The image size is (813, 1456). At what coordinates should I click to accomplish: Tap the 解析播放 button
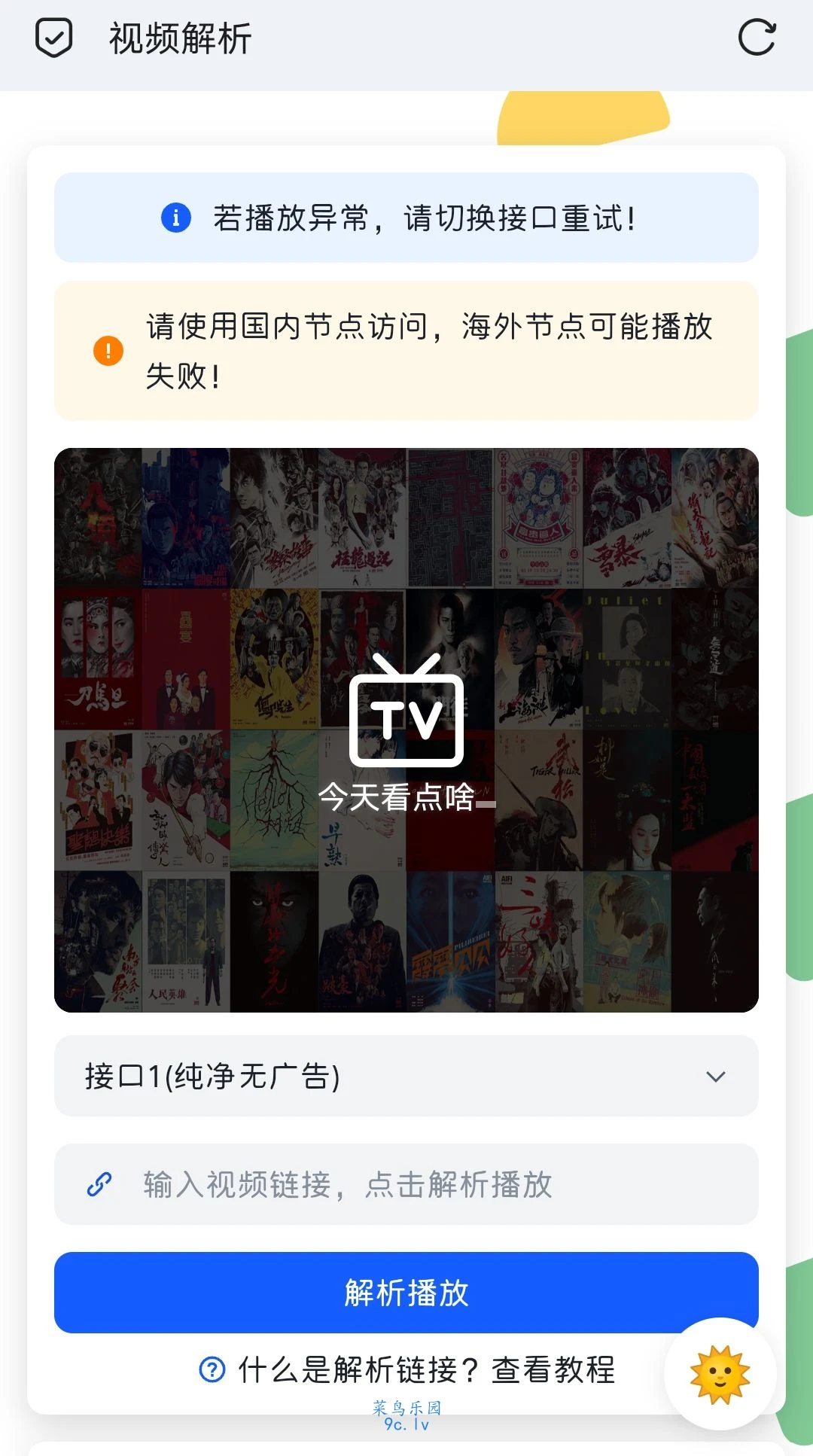(x=406, y=1293)
